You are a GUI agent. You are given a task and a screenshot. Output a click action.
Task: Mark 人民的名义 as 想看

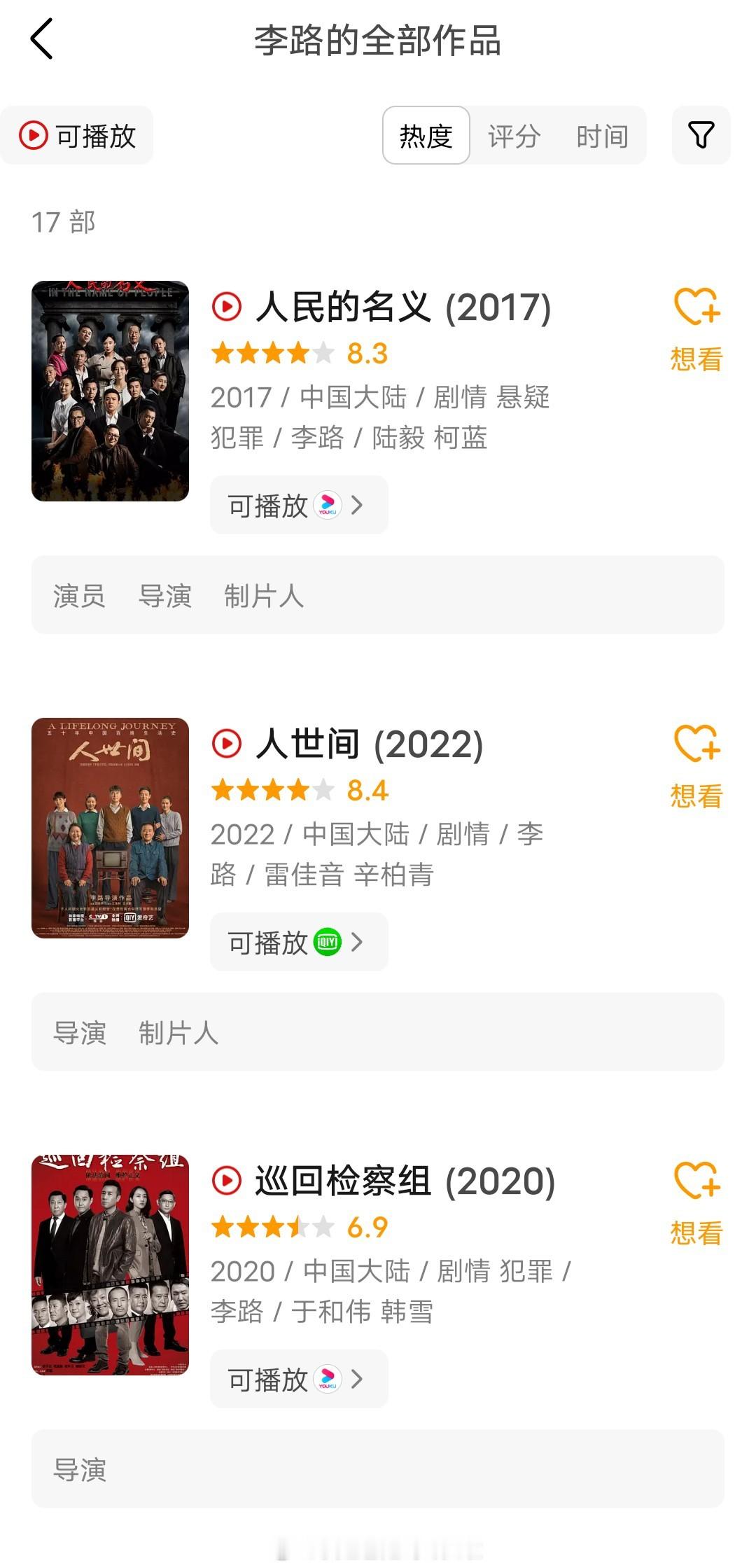tap(696, 329)
